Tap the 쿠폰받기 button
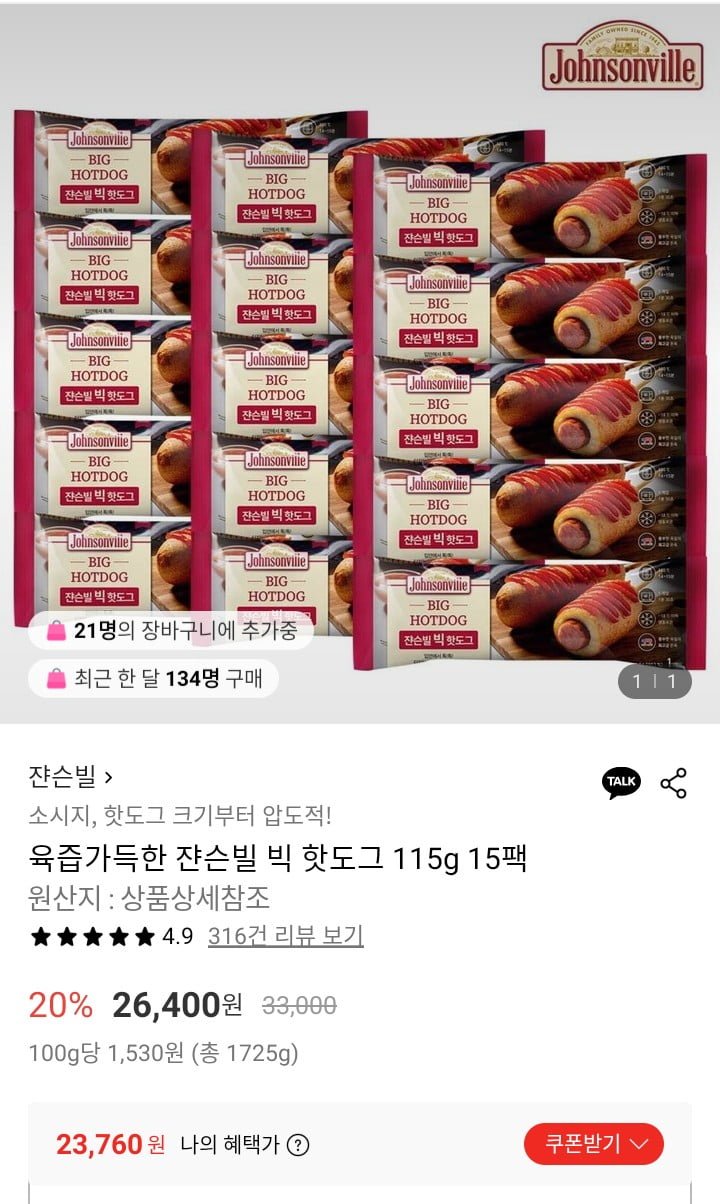720x1204 pixels. [x=594, y=1144]
